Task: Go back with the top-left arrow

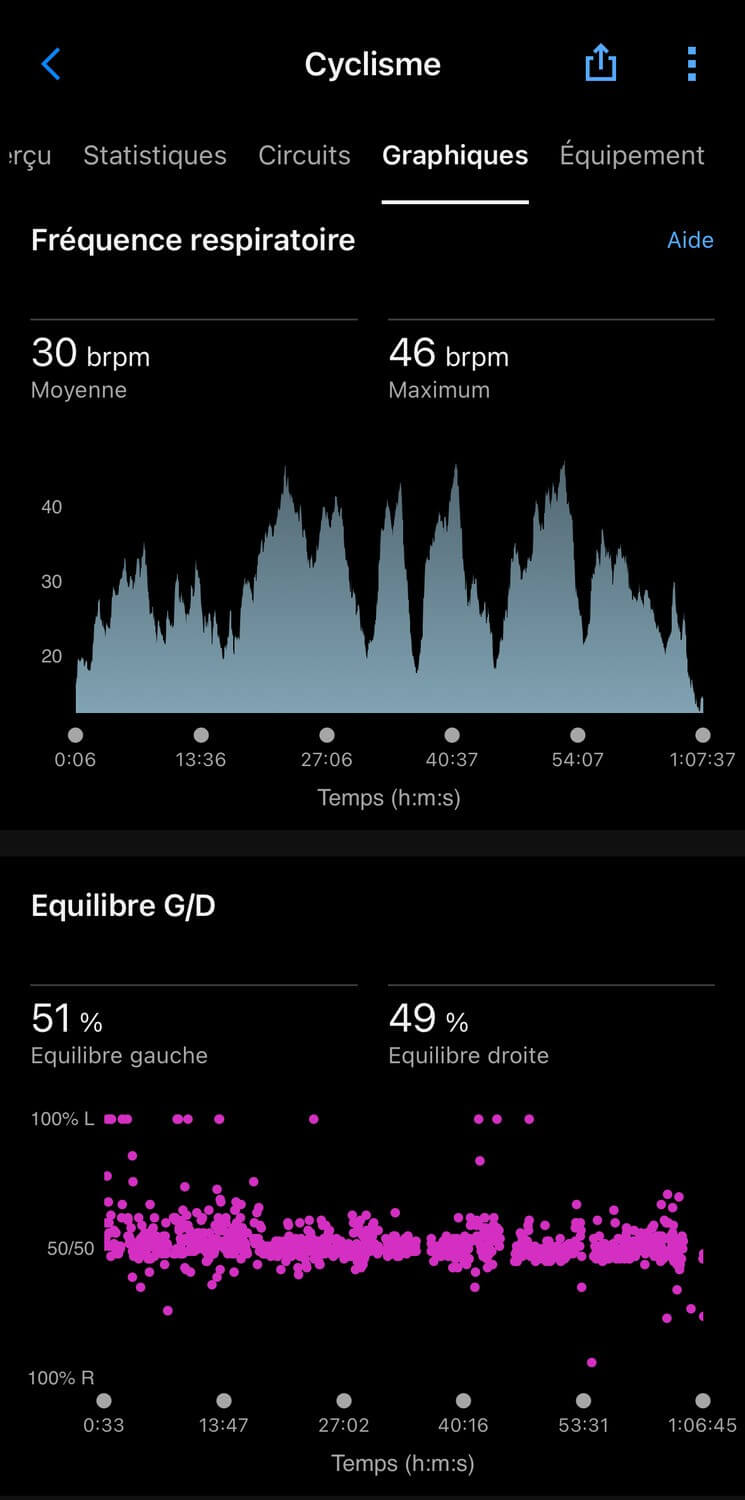Action: point(51,64)
